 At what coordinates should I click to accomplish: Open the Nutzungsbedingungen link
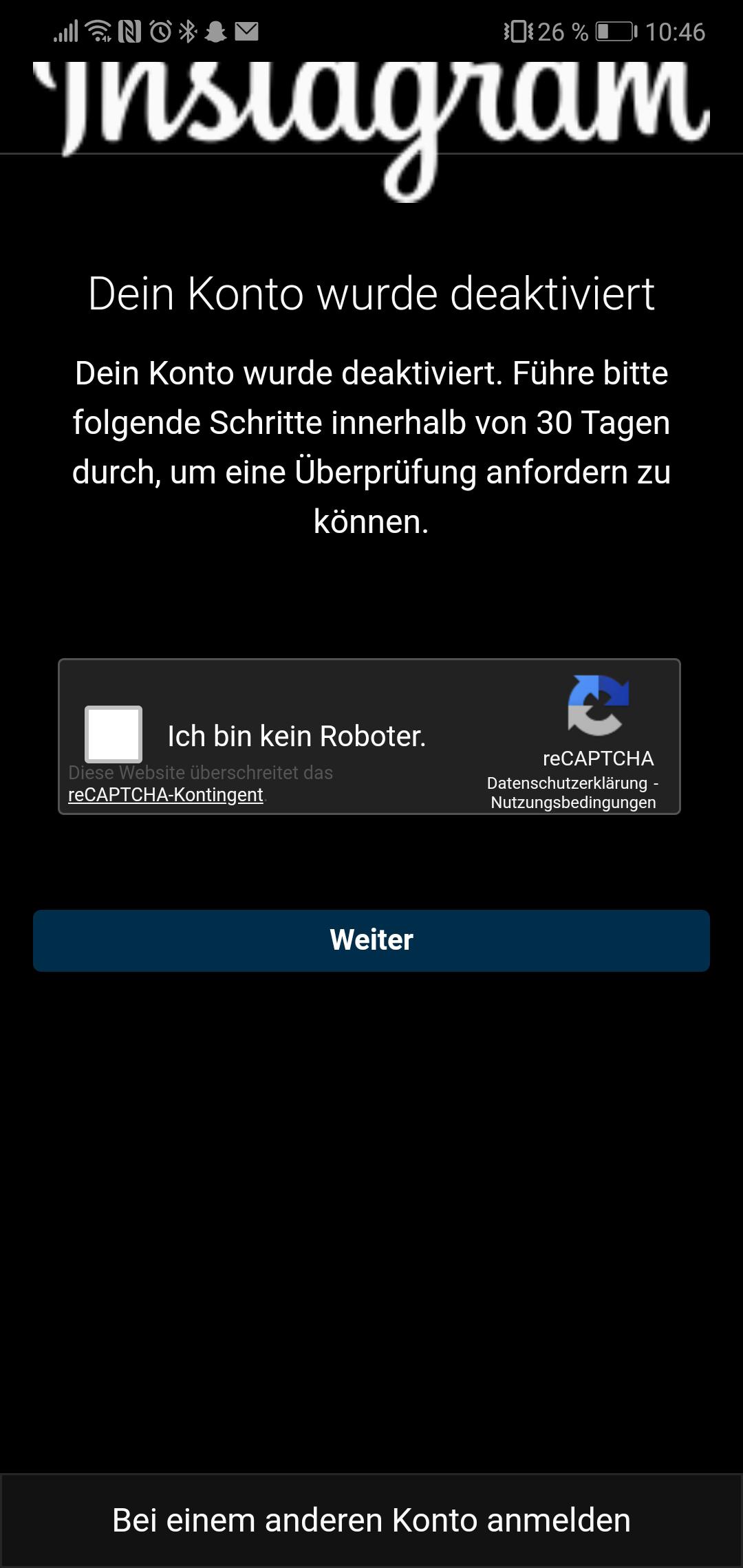click(573, 803)
